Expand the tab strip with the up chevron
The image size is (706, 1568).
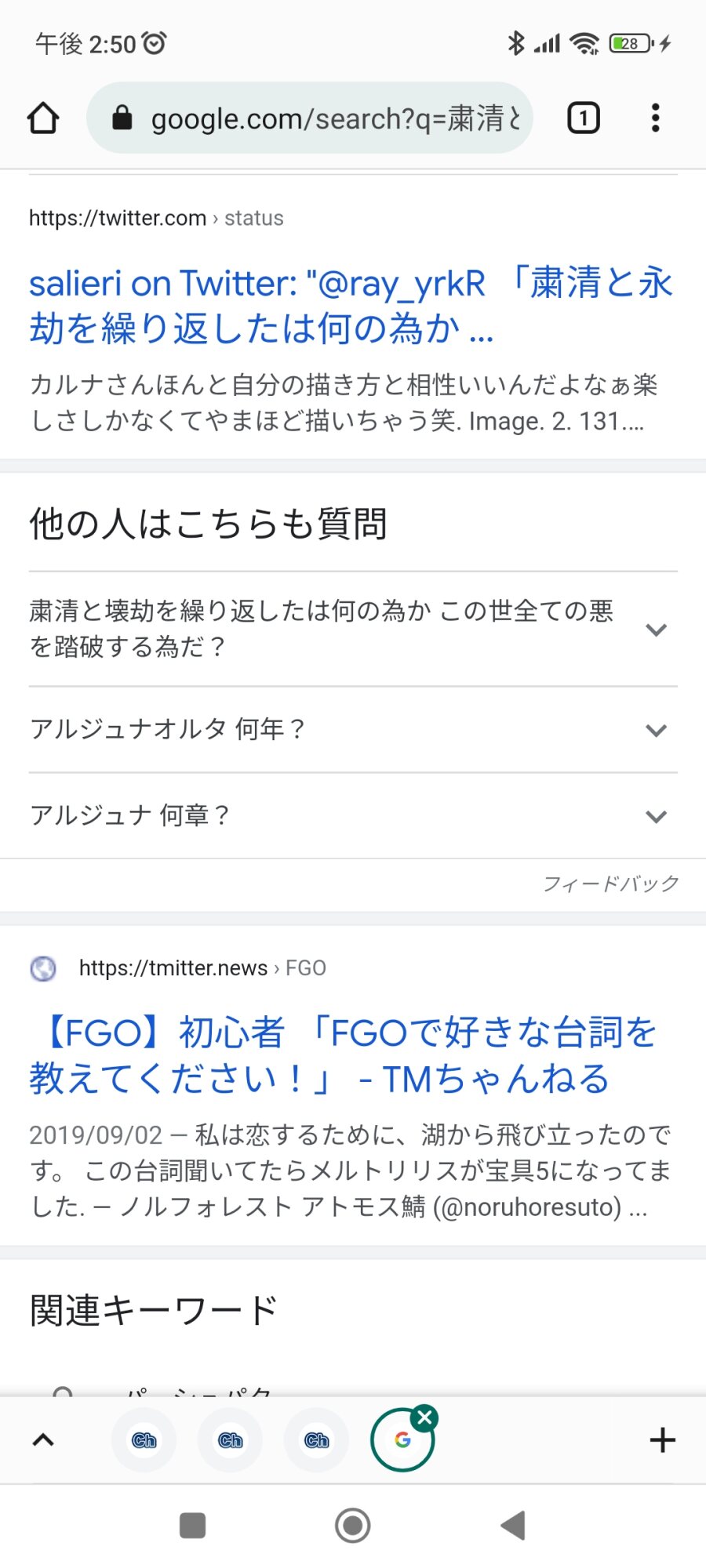43,1440
